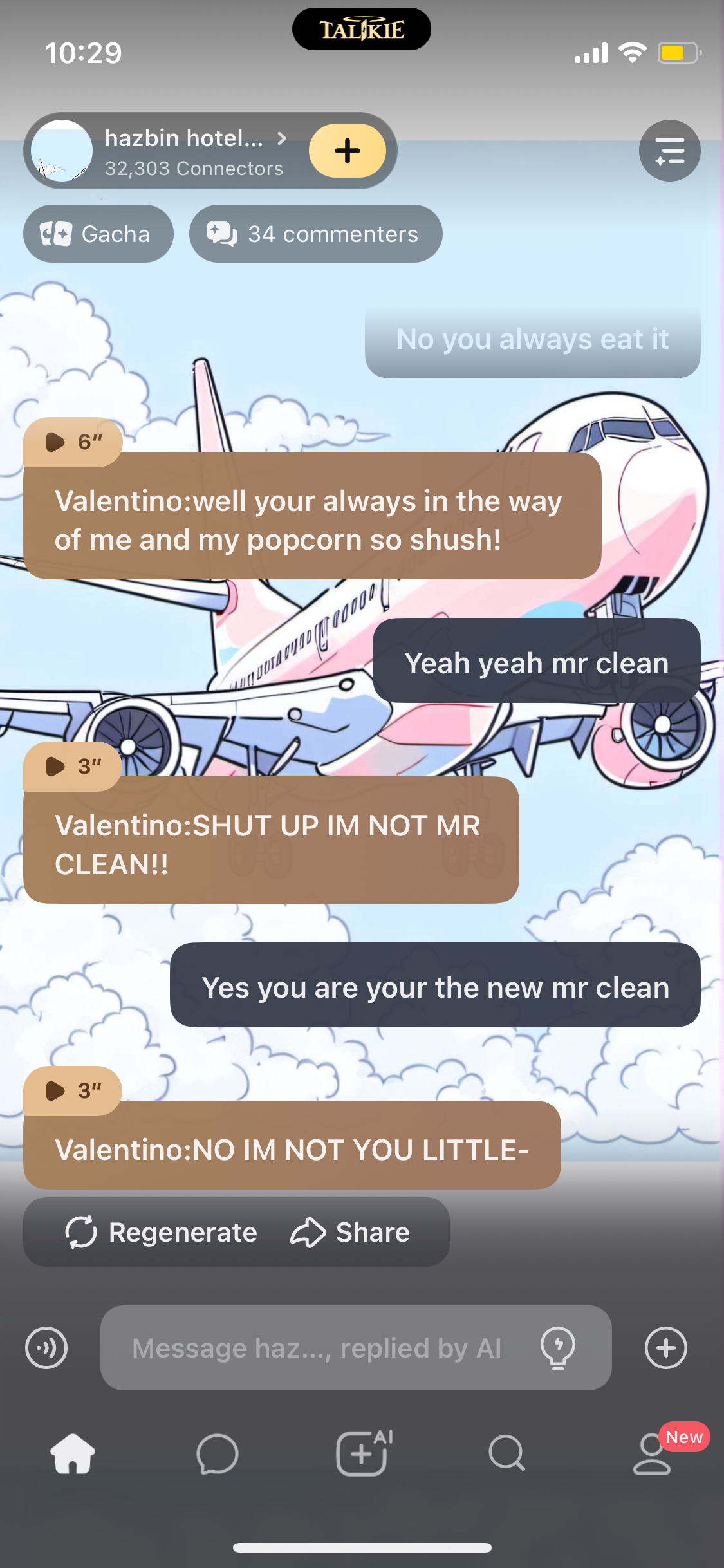The image size is (724, 1568).
Task: Open the hazbin hotel character profile
Action: 183,151
